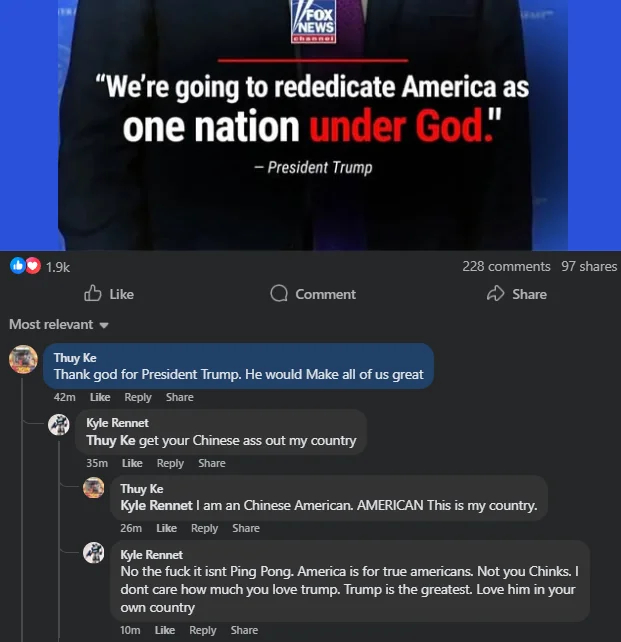The width and height of the screenshot is (621, 642).
Task: Like Kyle Rennet's 35m comment
Action: click(x=132, y=463)
